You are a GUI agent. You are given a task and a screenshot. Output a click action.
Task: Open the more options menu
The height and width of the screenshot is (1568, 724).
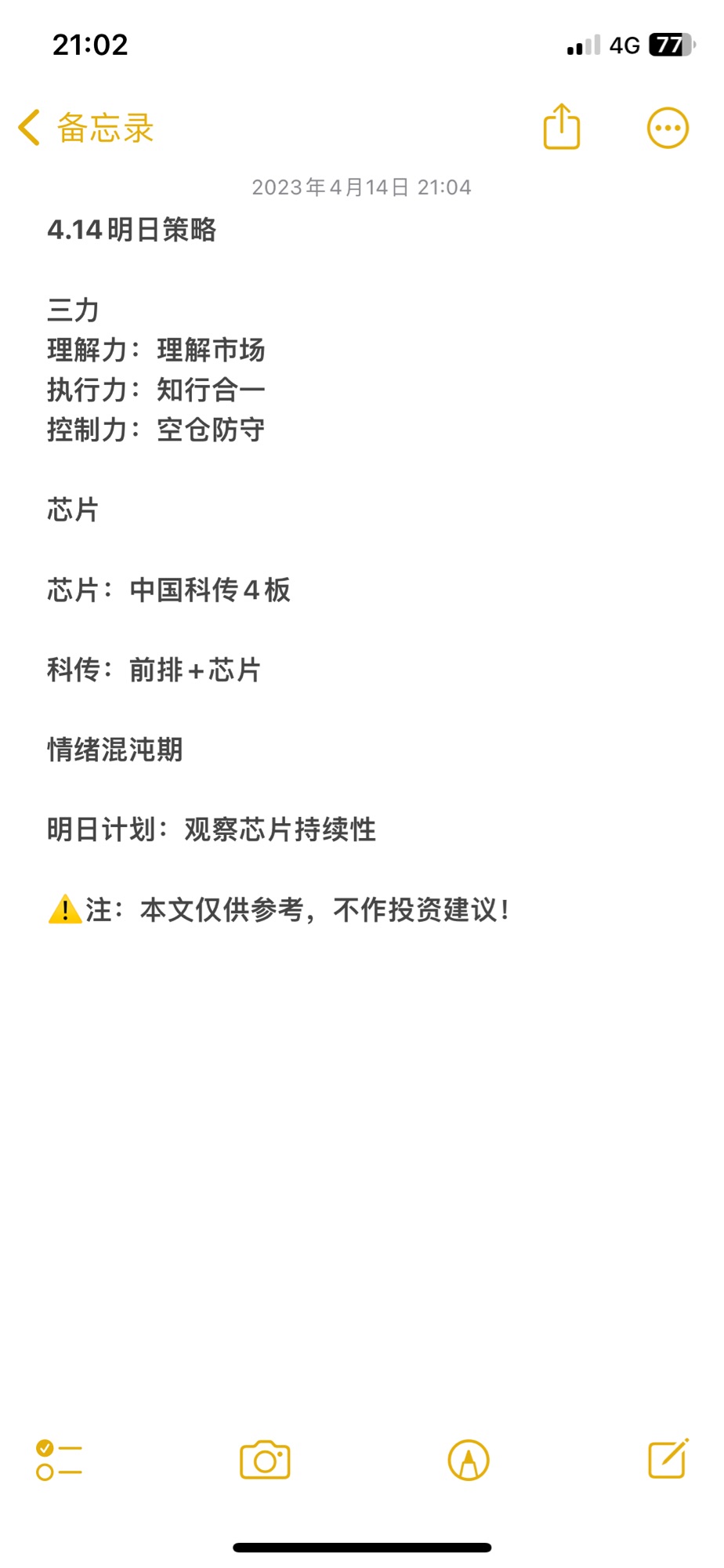[x=668, y=128]
